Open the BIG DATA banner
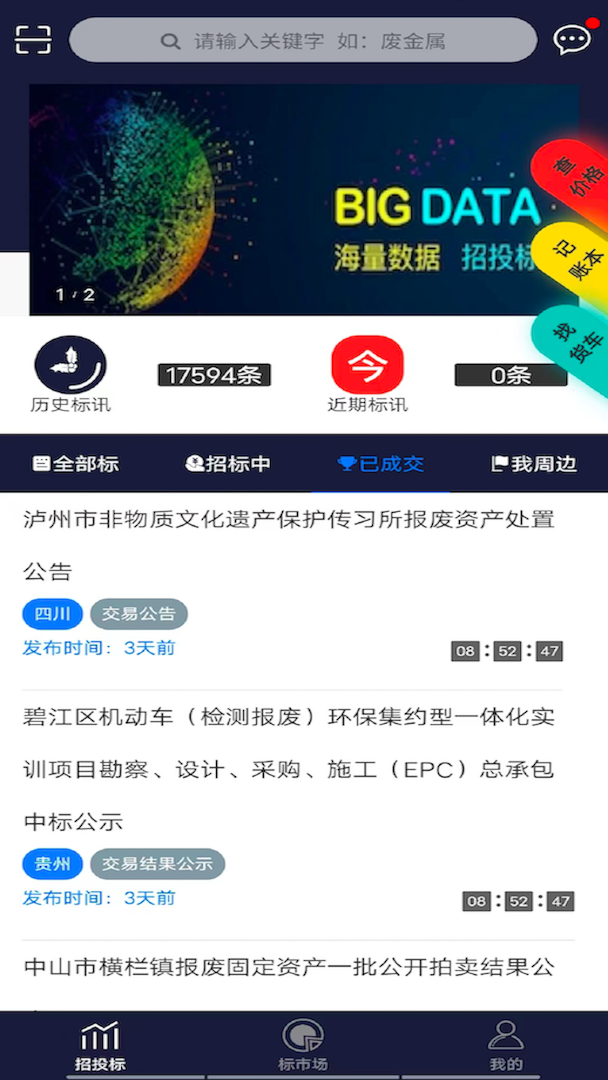This screenshot has height=1080, width=608. [280, 200]
